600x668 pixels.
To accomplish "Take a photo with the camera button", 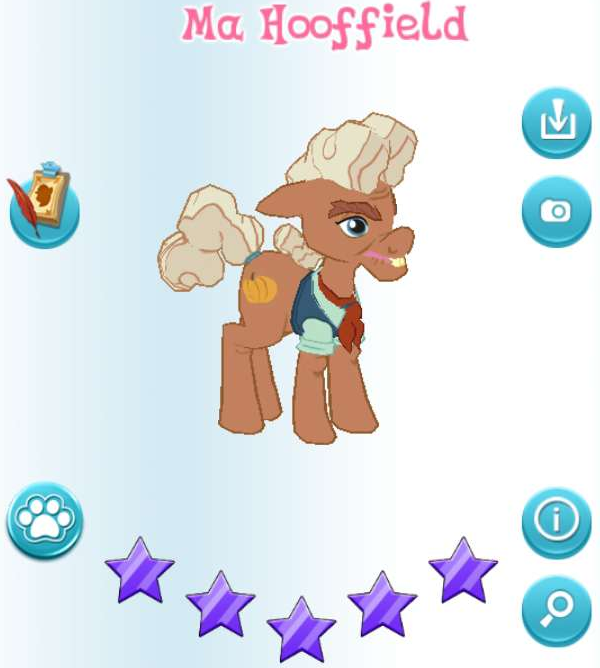I will pos(556,211).
